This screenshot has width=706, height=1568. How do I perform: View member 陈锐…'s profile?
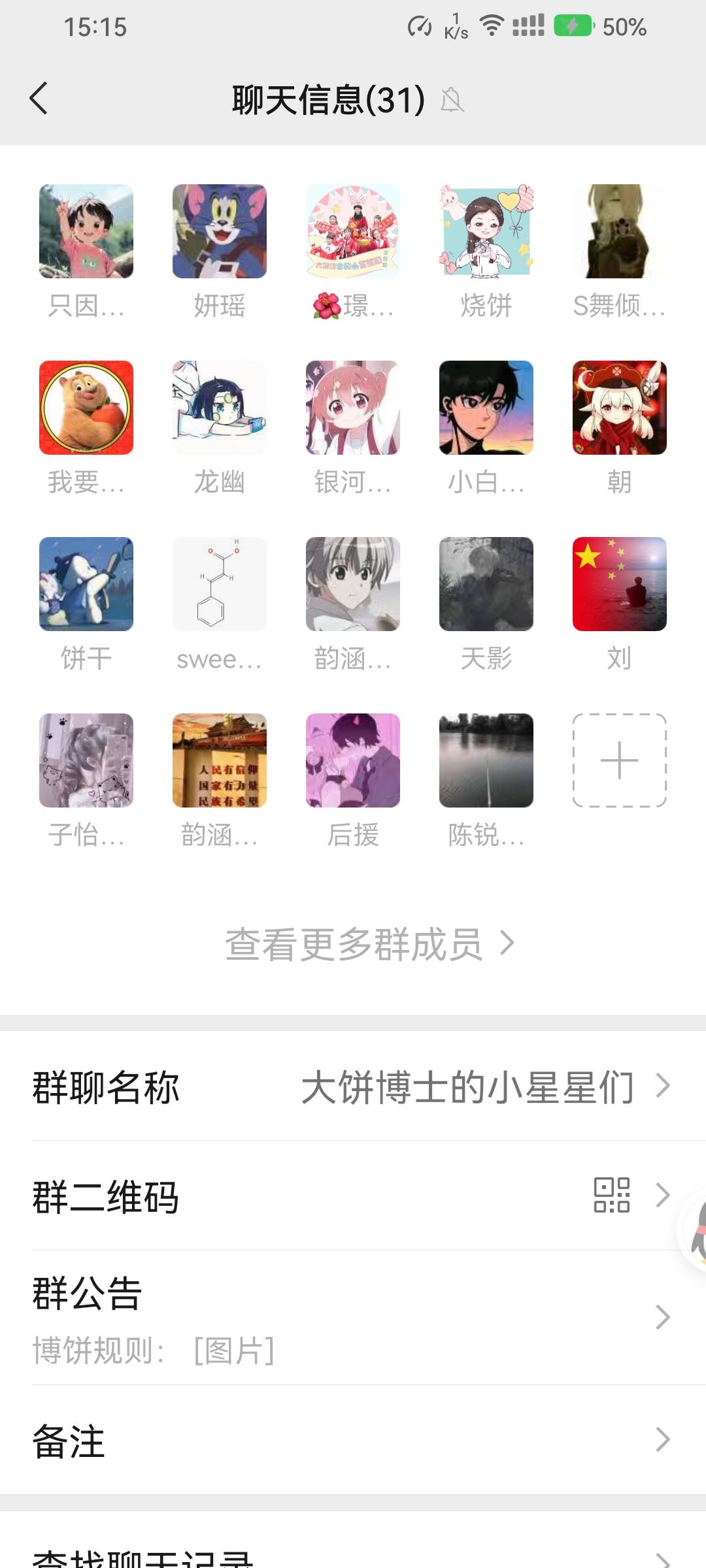click(x=486, y=760)
